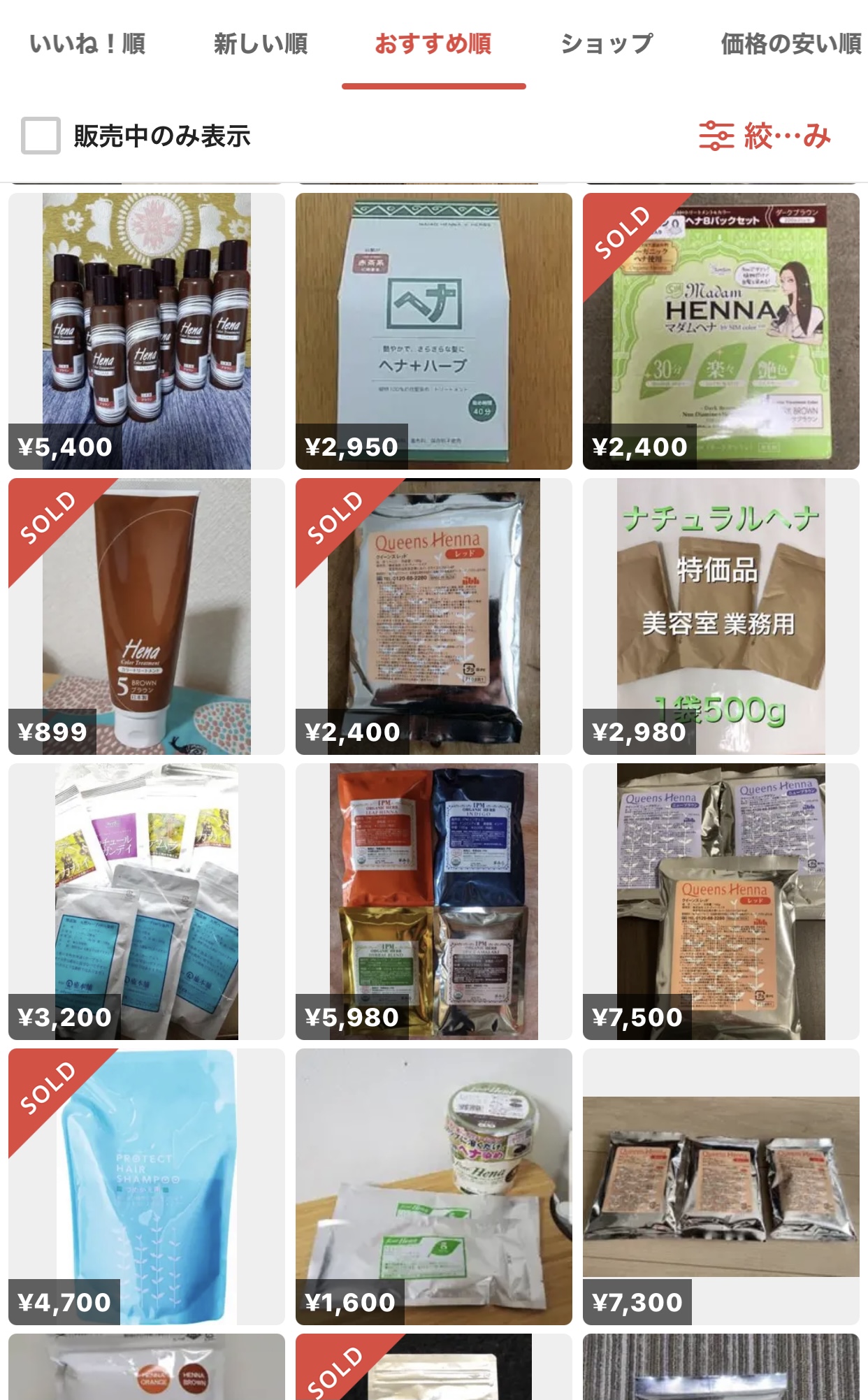The height and width of the screenshot is (1400, 868).
Task: Open the ¥2,950 ヘナ+ハーブ listing
Action: pyautogui.click(x=433, y=331)
